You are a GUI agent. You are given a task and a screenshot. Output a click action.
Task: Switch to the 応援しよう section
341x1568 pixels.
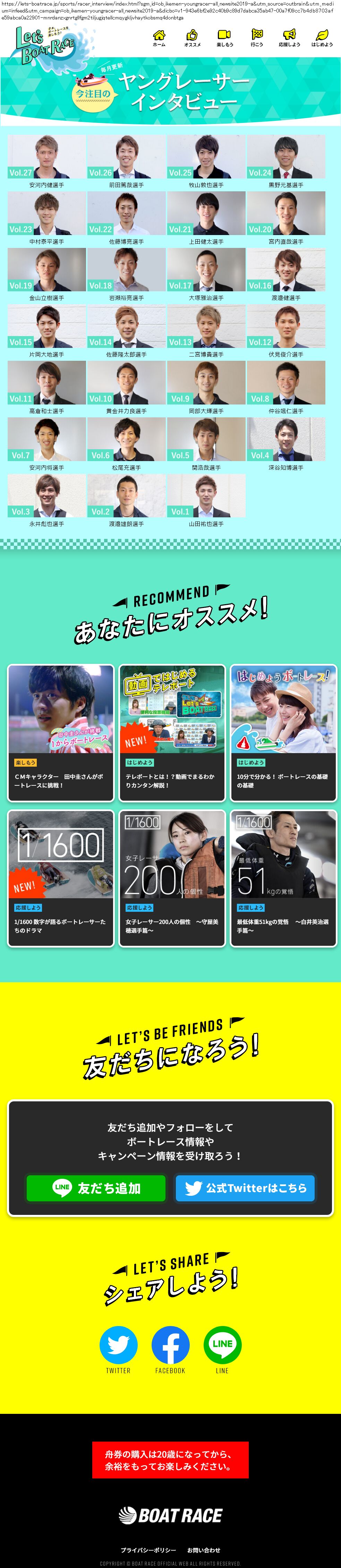289,38
